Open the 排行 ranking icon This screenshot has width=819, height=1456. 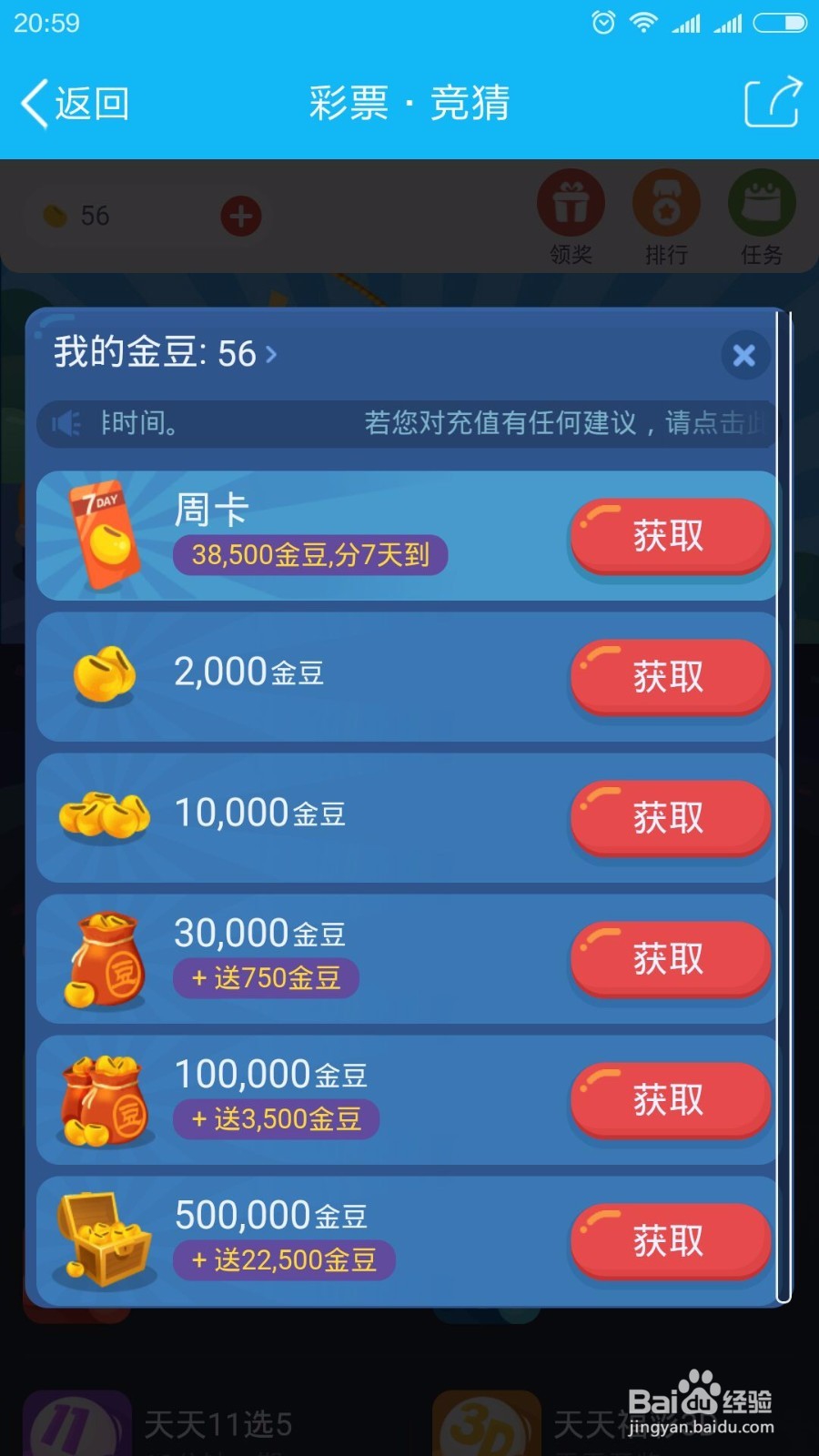point(667,205)
